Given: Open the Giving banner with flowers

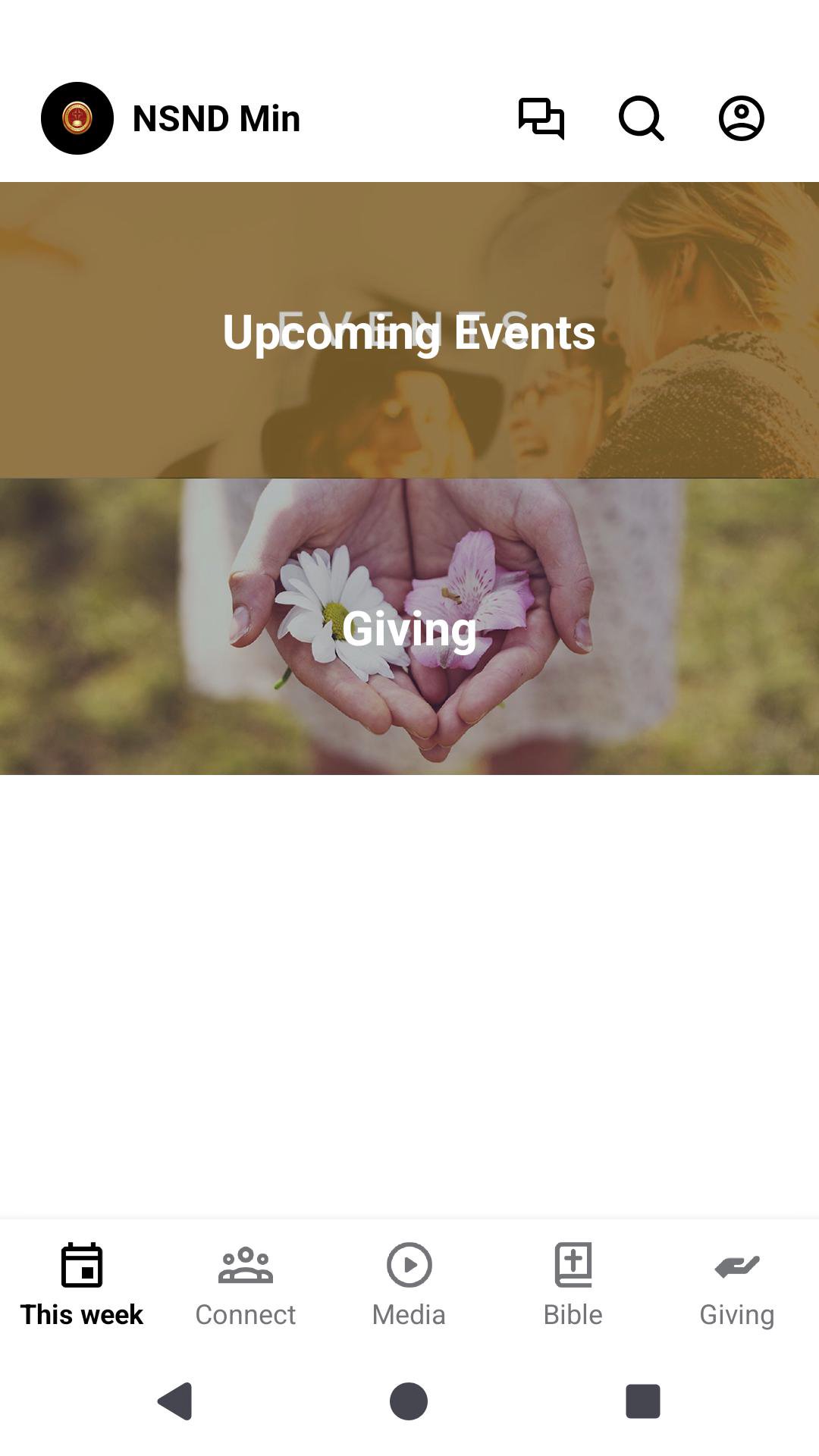Looking at the screenshot, I should coord(409,626).
